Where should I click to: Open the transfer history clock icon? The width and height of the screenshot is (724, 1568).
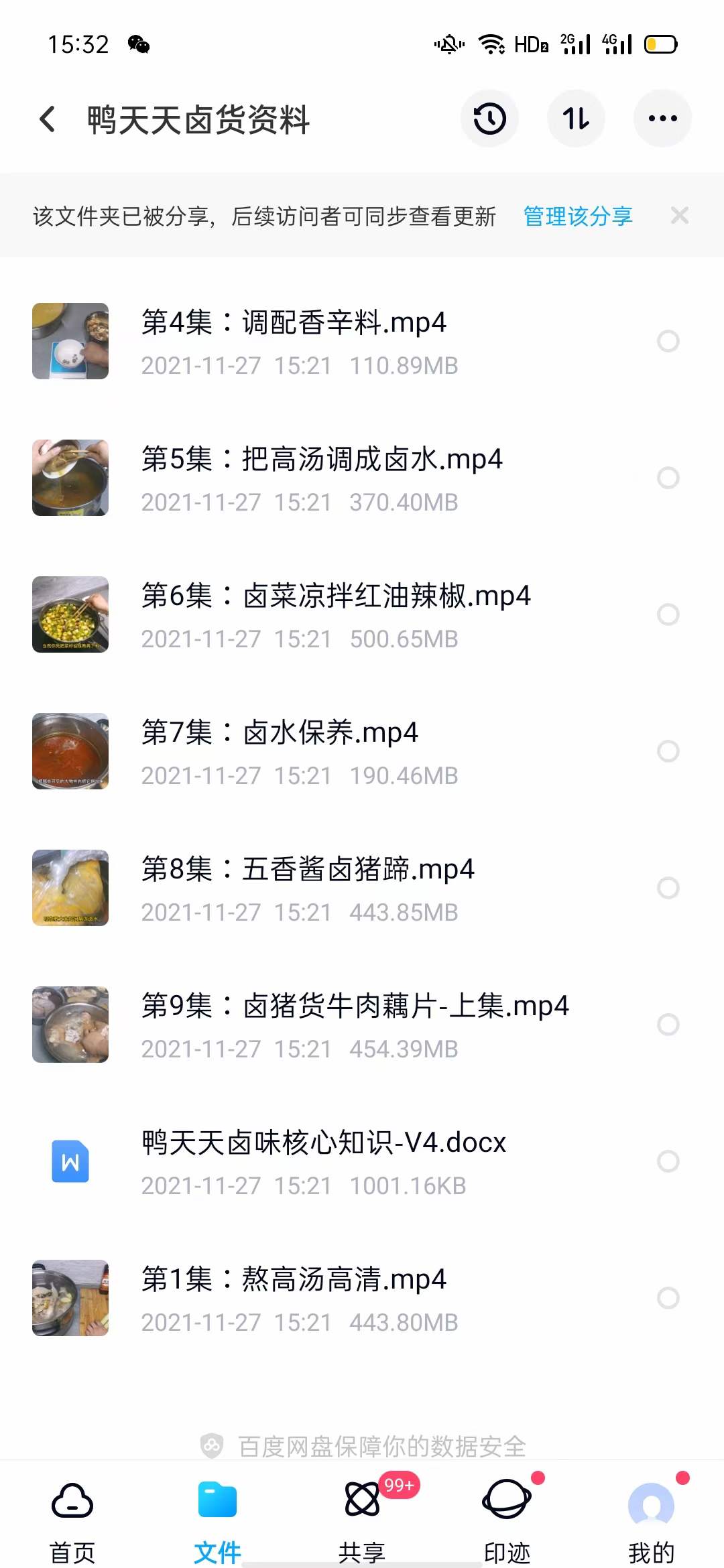click(x=489, y=117)
